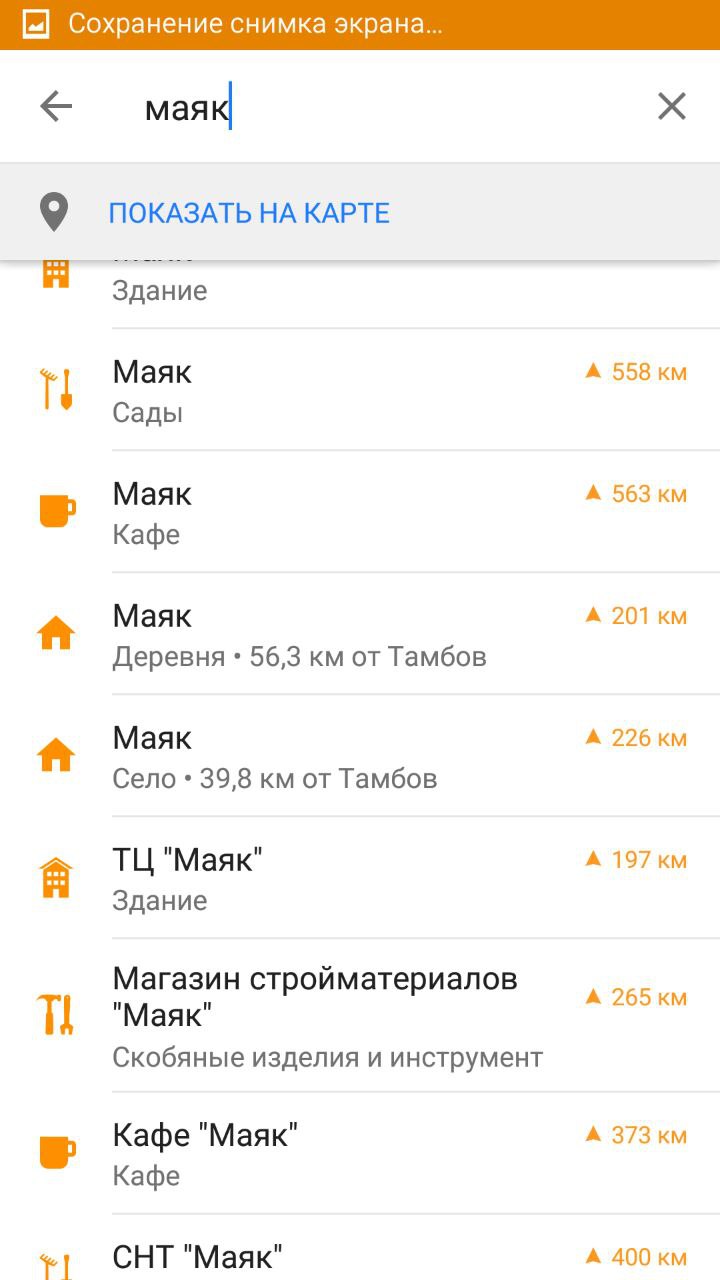Tap the search field containing маяк
Screen dimensions: 720x1280
coord(380,107)
